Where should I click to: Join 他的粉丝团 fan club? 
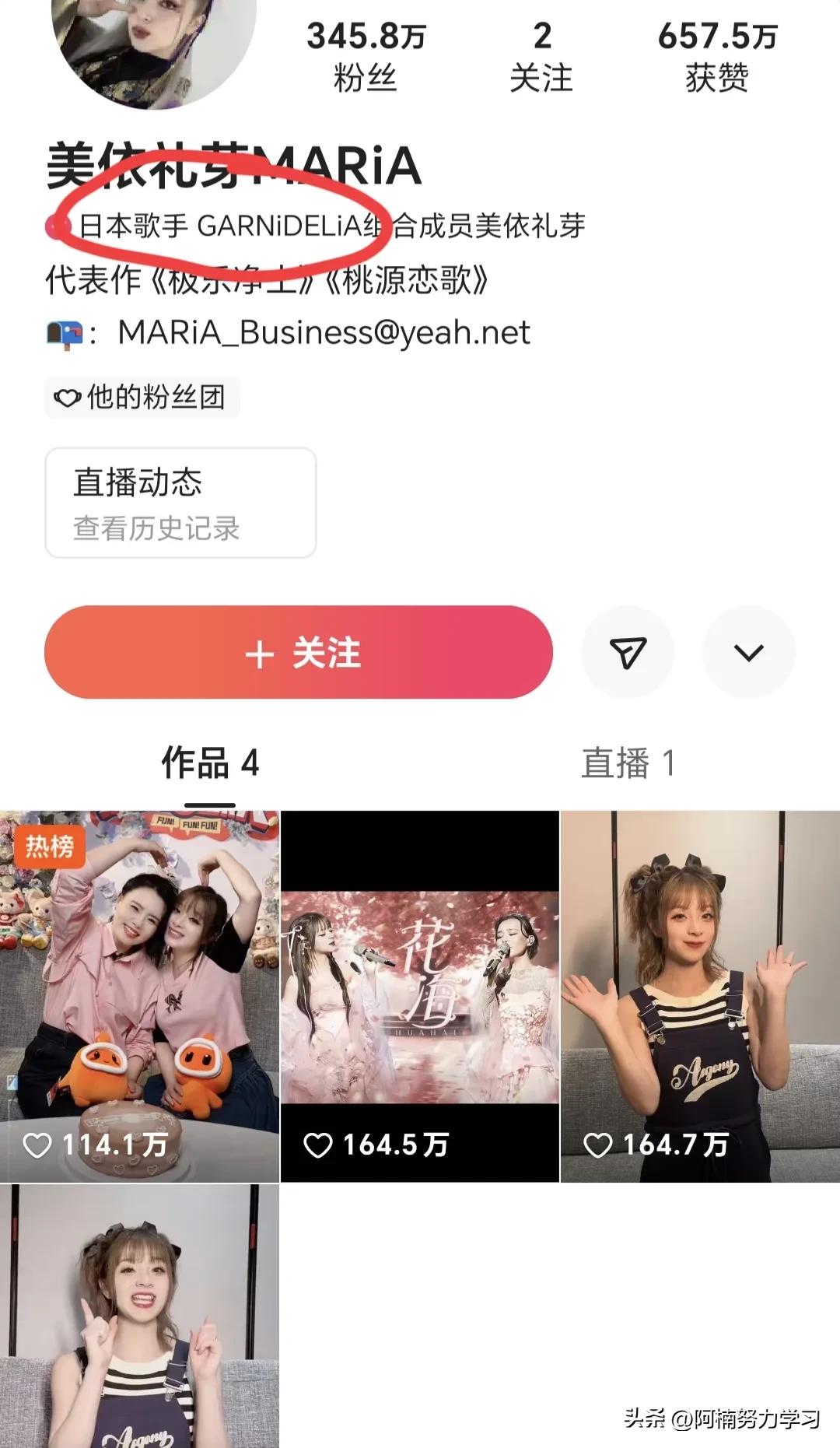click(142, 398)
